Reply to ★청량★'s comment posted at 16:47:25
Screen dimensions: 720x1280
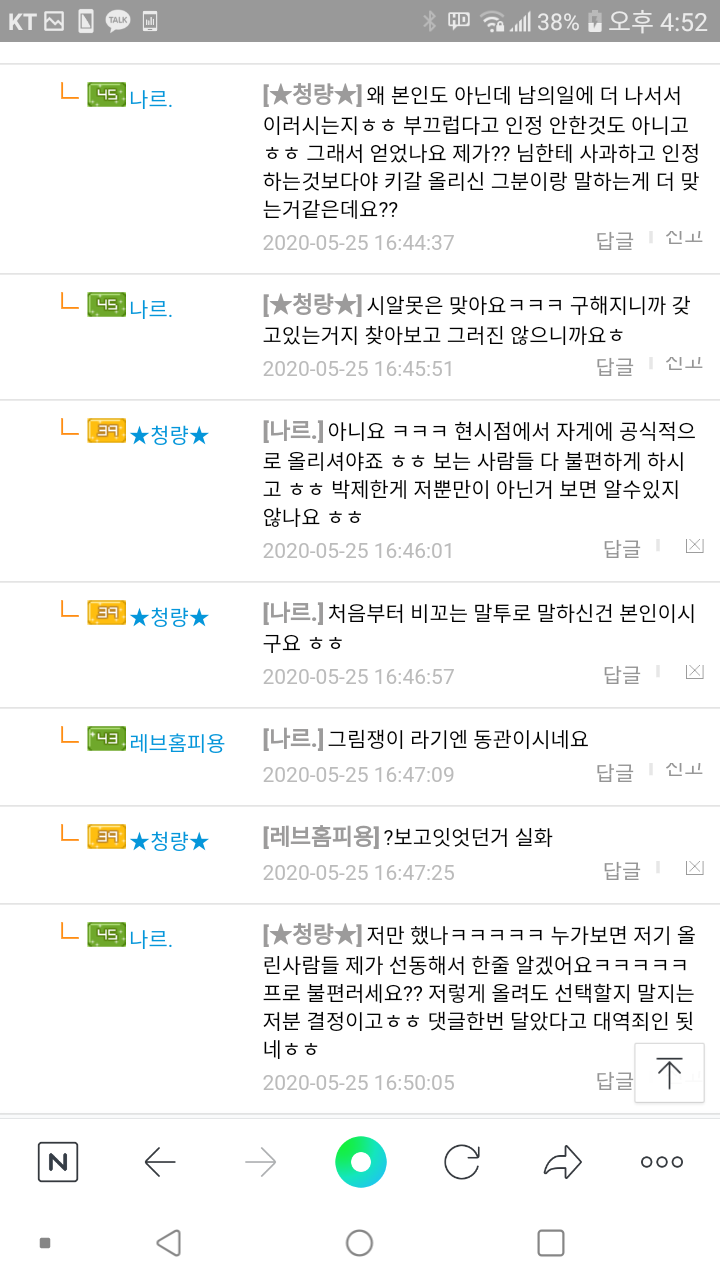tap(622, 870)
